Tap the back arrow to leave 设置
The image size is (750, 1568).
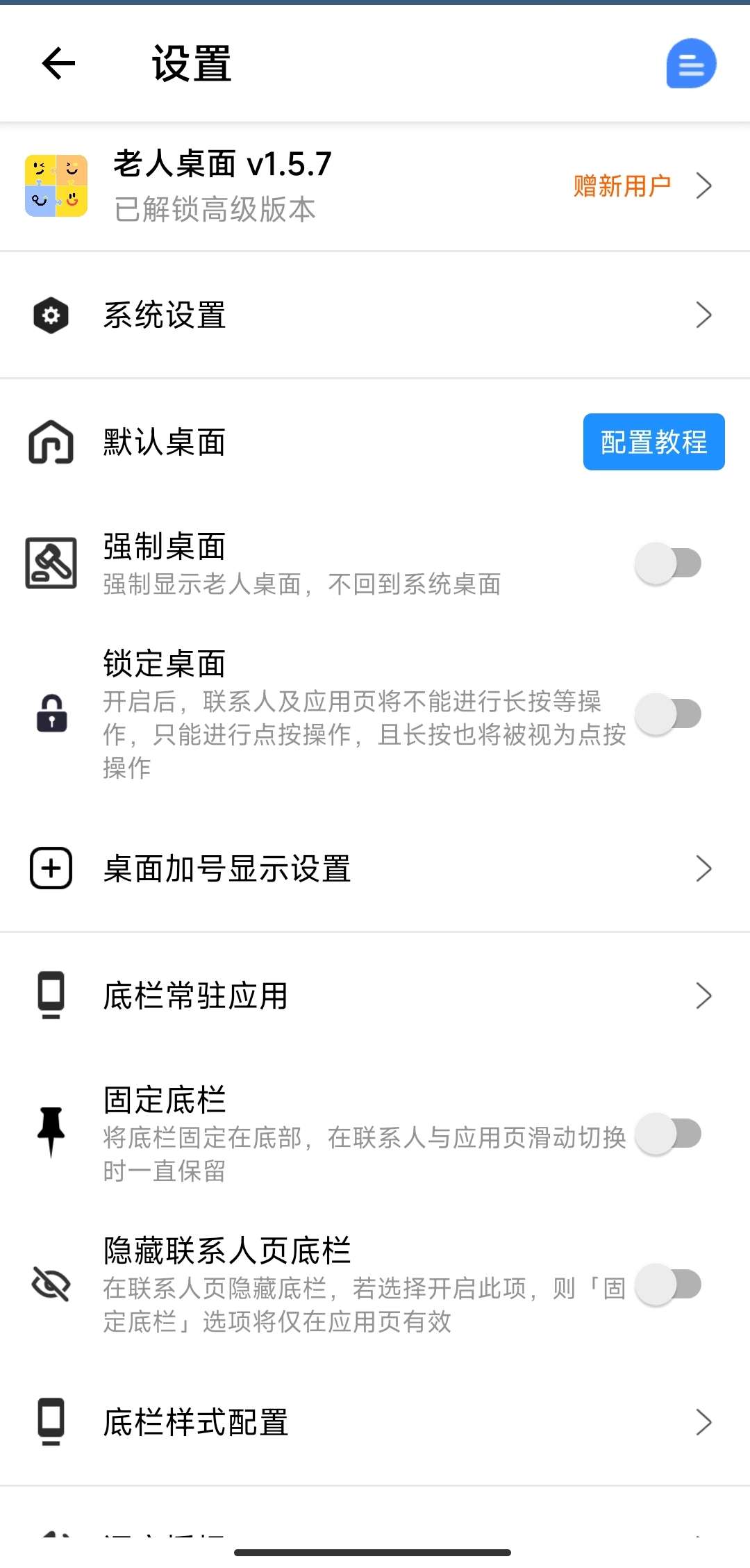pos(56,63)
